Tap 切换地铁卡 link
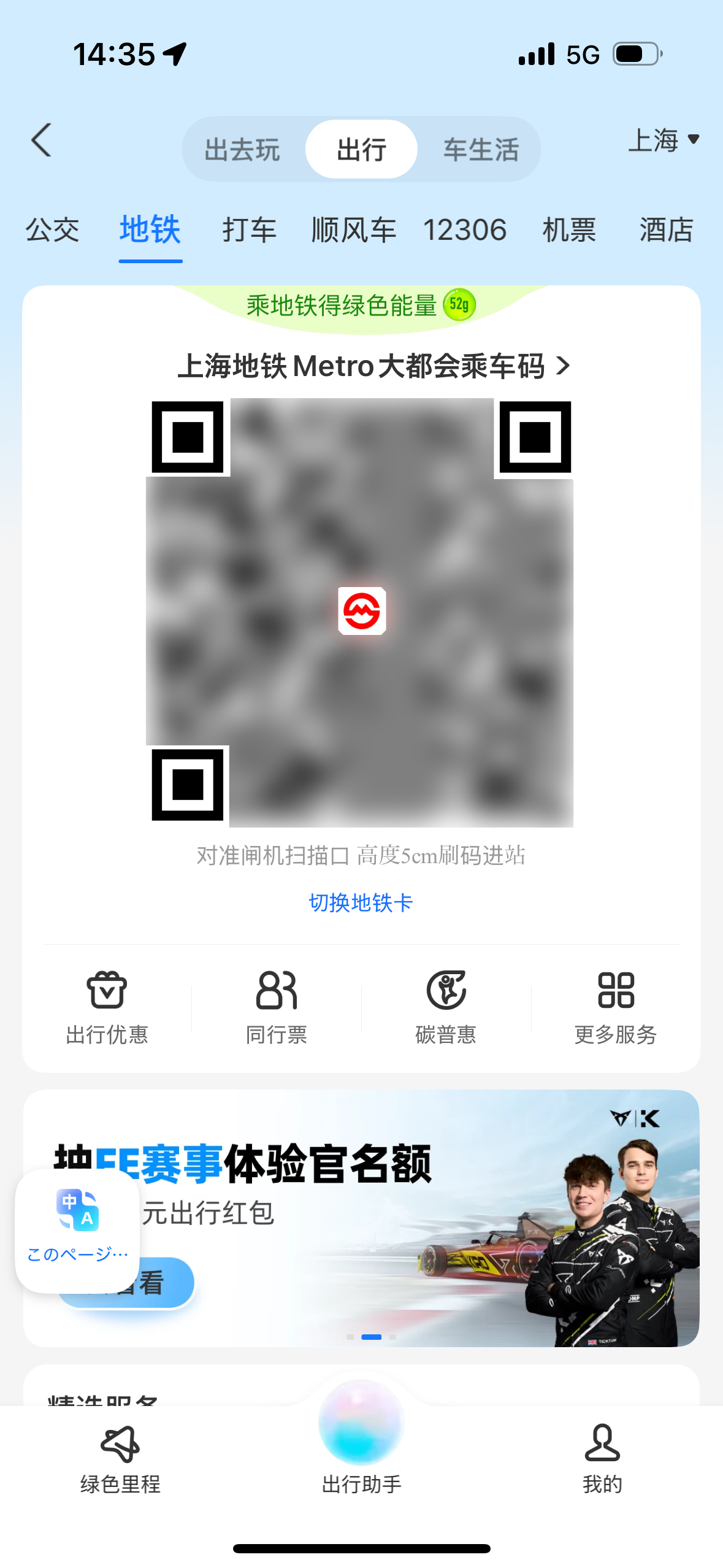Screen dimensions: 723x1568 [361, 902]
